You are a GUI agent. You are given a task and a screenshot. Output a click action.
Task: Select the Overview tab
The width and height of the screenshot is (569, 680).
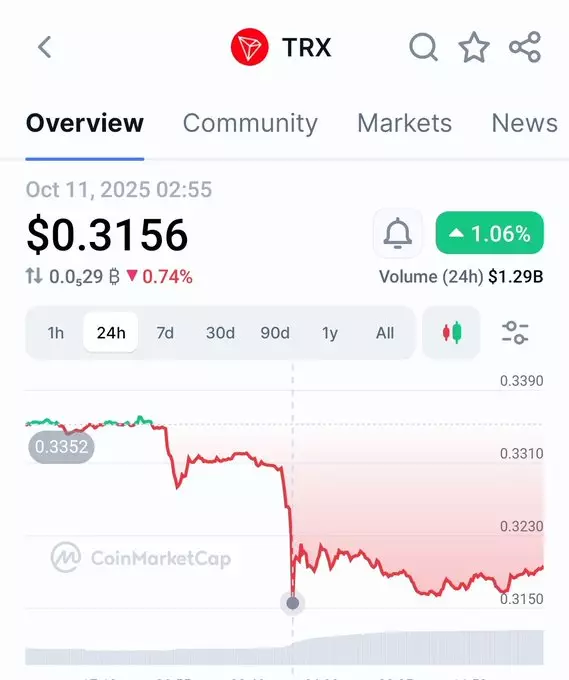pyautogui.click(x=85, y=123)
